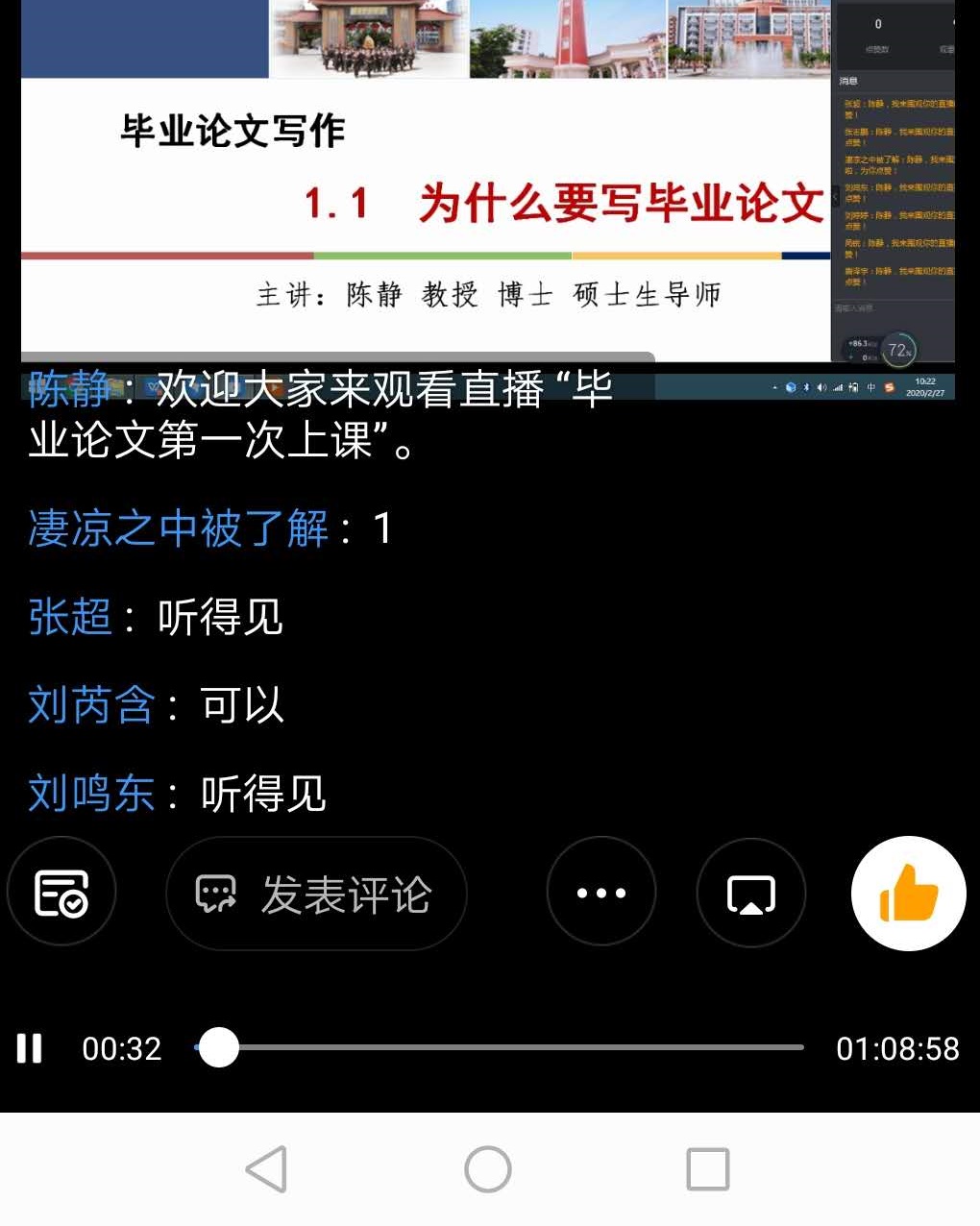Go back with system navigation
This screenshot has height=1226, width=980.
pos(267,1169)
